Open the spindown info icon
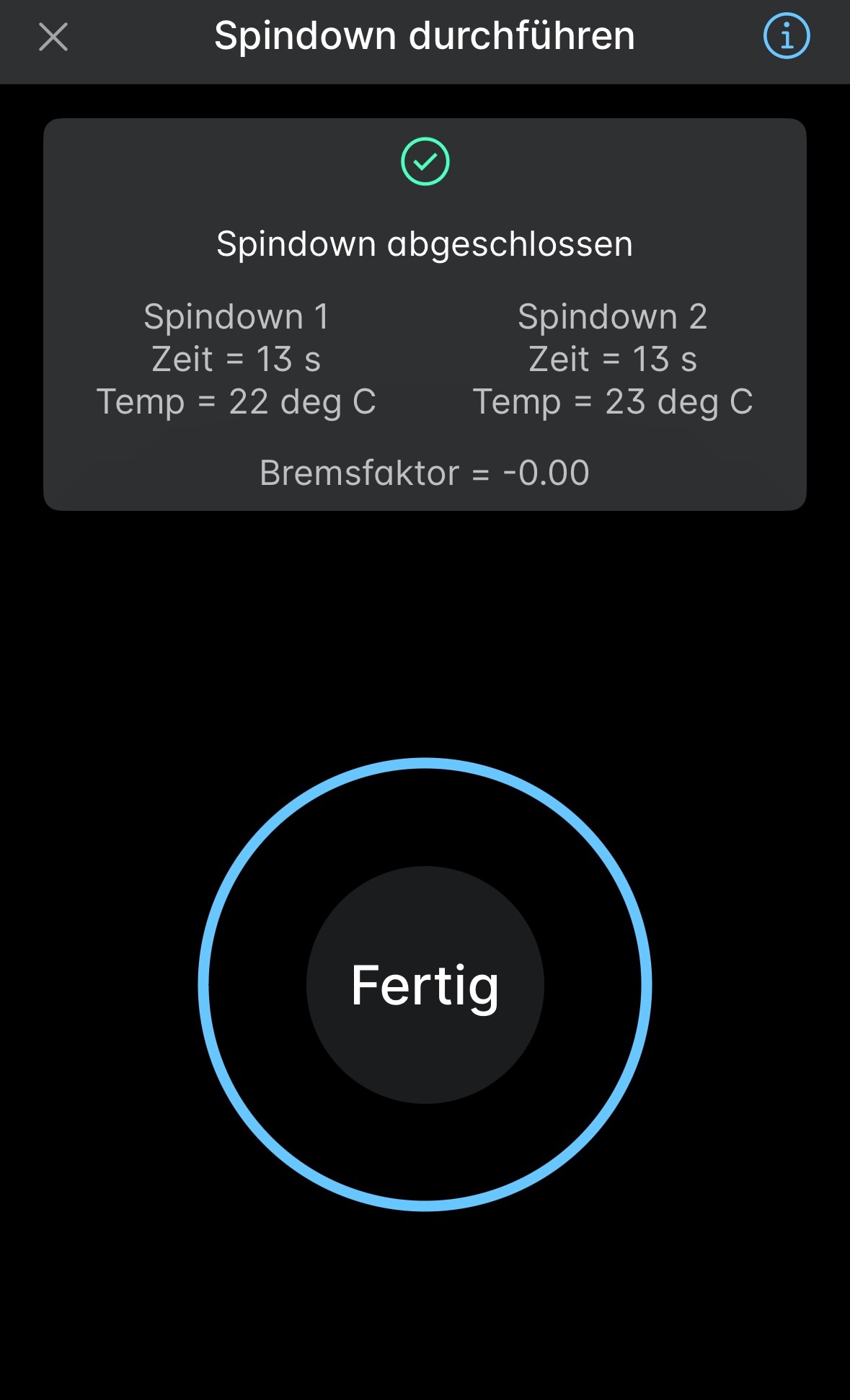Screen dimensions: 850x1400 (786, 36)
